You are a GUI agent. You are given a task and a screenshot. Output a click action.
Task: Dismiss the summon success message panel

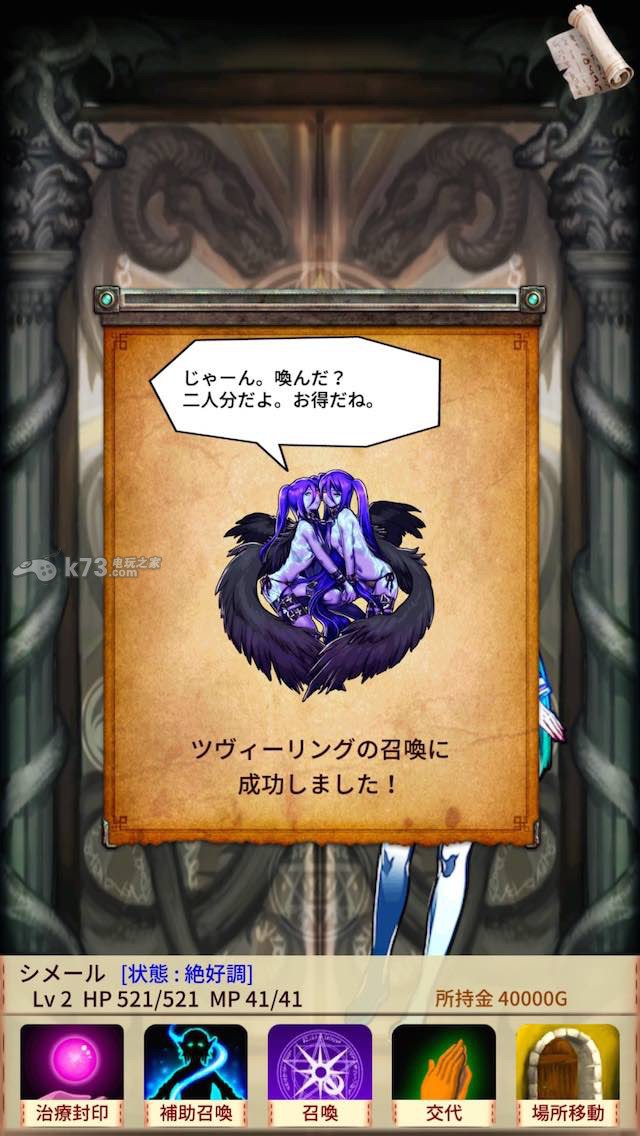coord(320,580)
